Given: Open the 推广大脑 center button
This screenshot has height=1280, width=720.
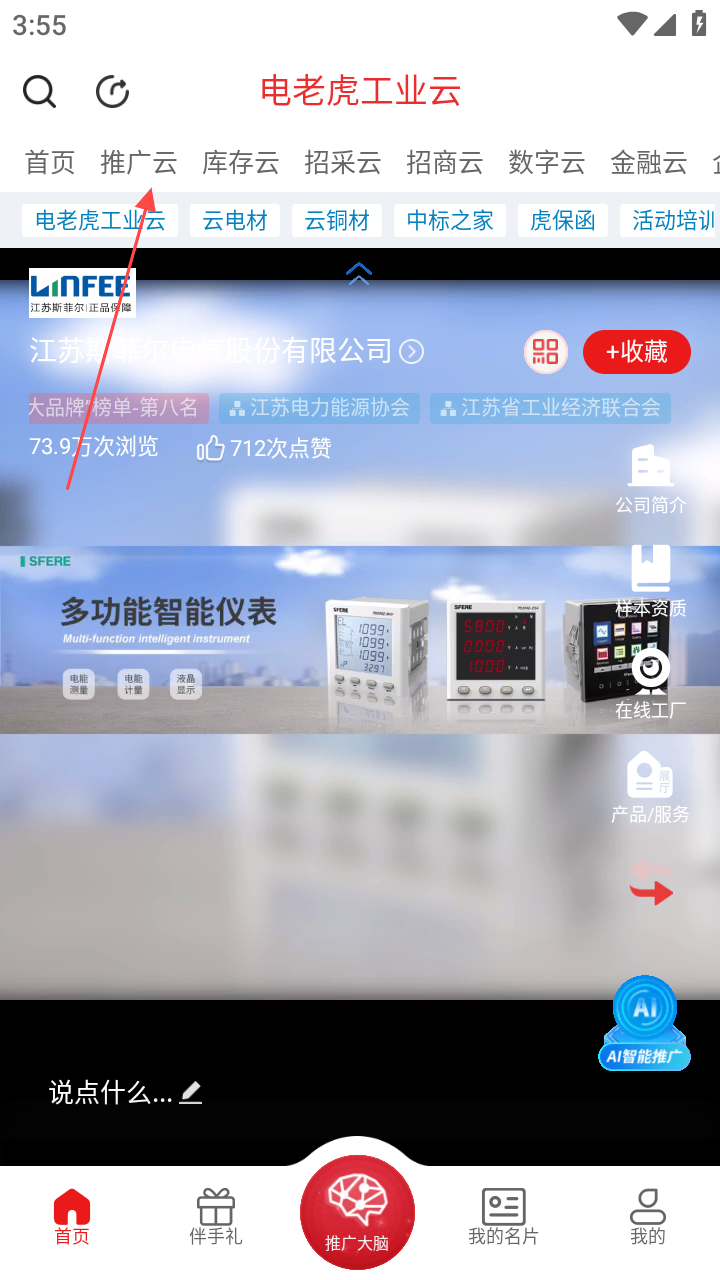Looking at the screenshot, I should coord(357,1212).
